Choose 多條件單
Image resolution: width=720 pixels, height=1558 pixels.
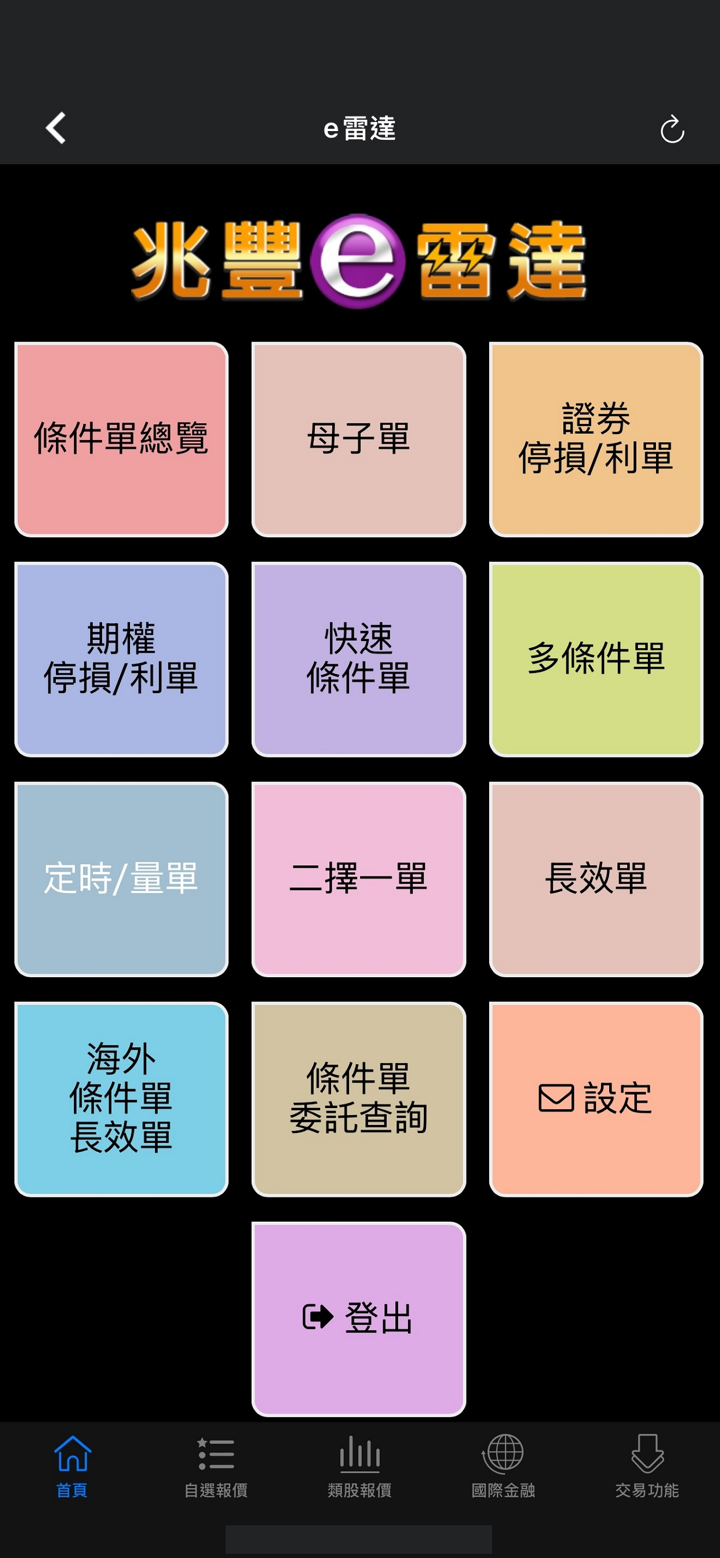tap(596, 659)
